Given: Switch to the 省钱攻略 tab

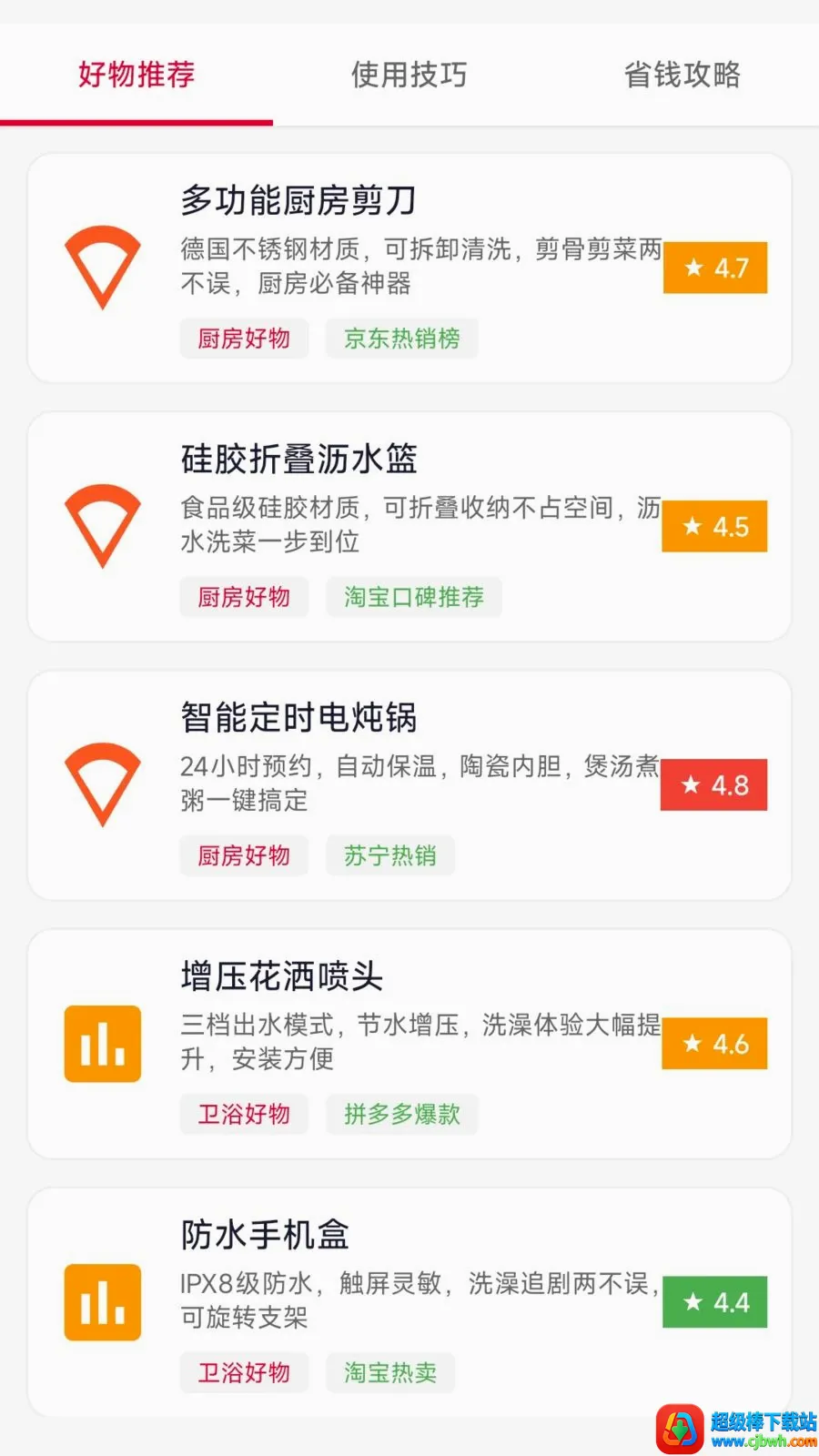Looking at the screenshot, I should click(682, 75).
